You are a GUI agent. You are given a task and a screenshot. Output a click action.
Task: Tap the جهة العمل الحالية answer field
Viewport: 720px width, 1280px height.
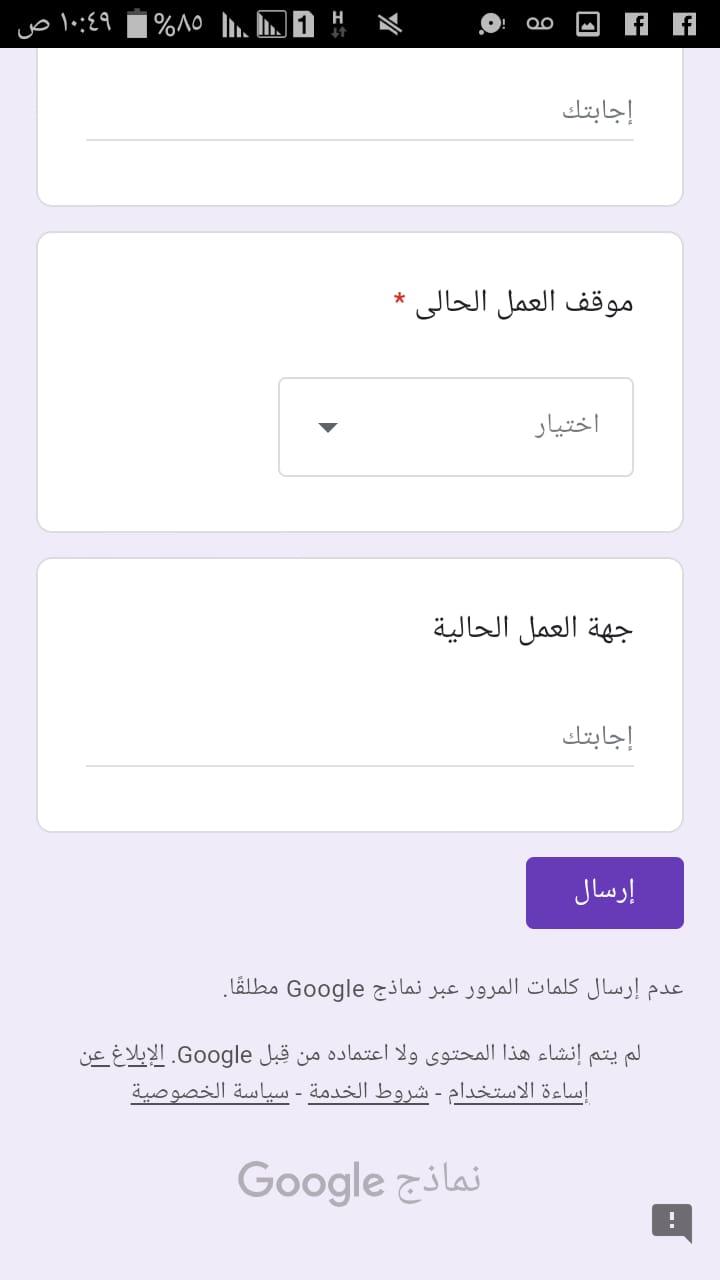(x=360, y=739)
